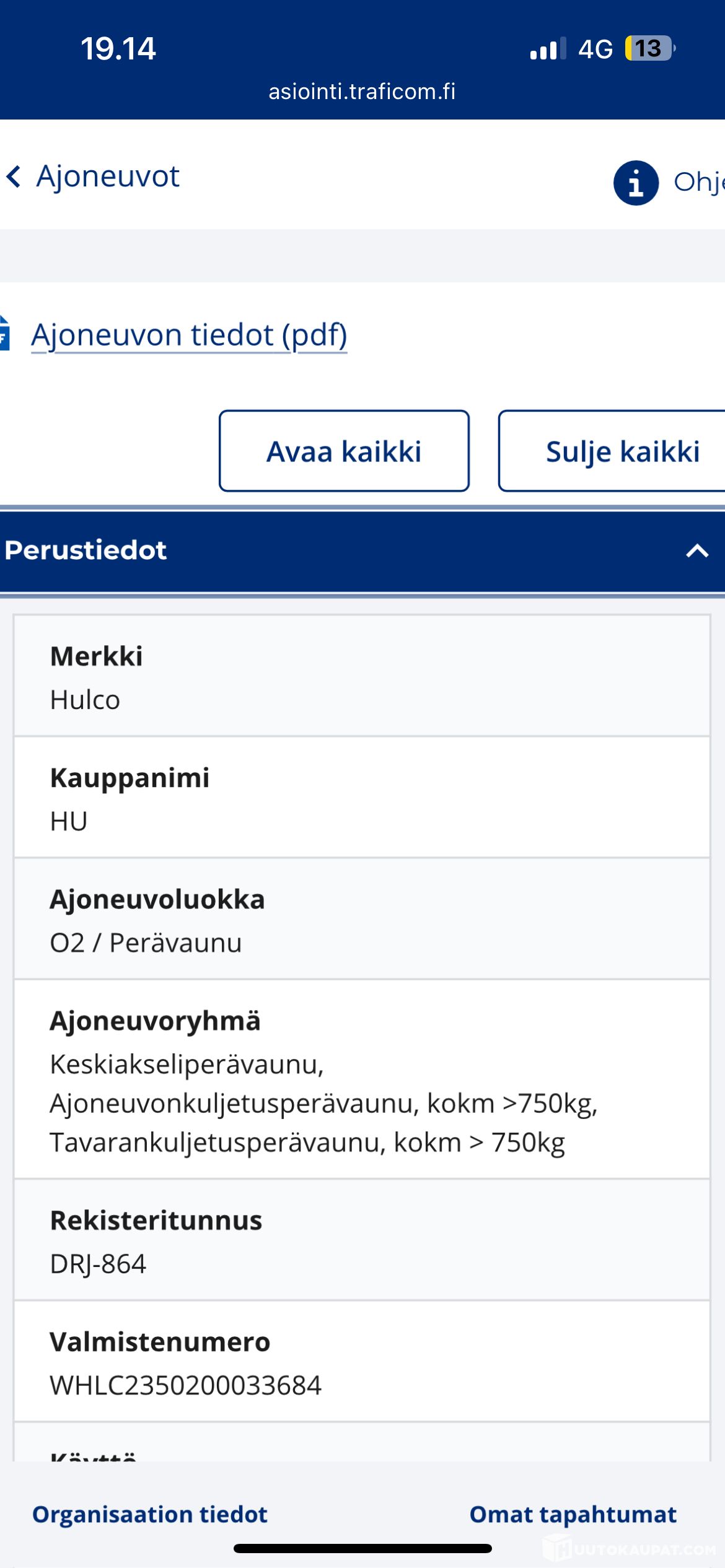Open Omat tapahtumat
The image size is (725, 1568).
pyautogui.click(x=573, y=1514)
